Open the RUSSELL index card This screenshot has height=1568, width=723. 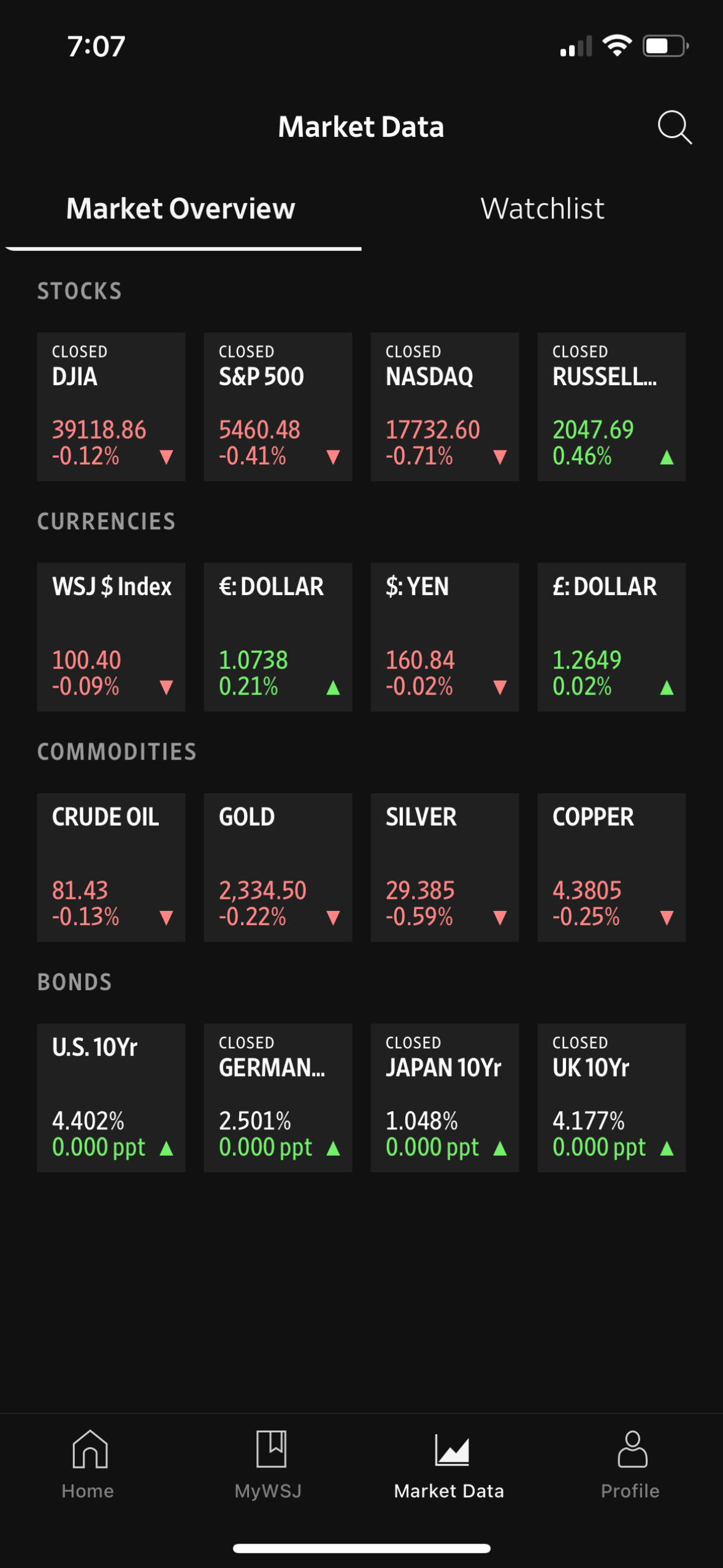click(611, 406)
